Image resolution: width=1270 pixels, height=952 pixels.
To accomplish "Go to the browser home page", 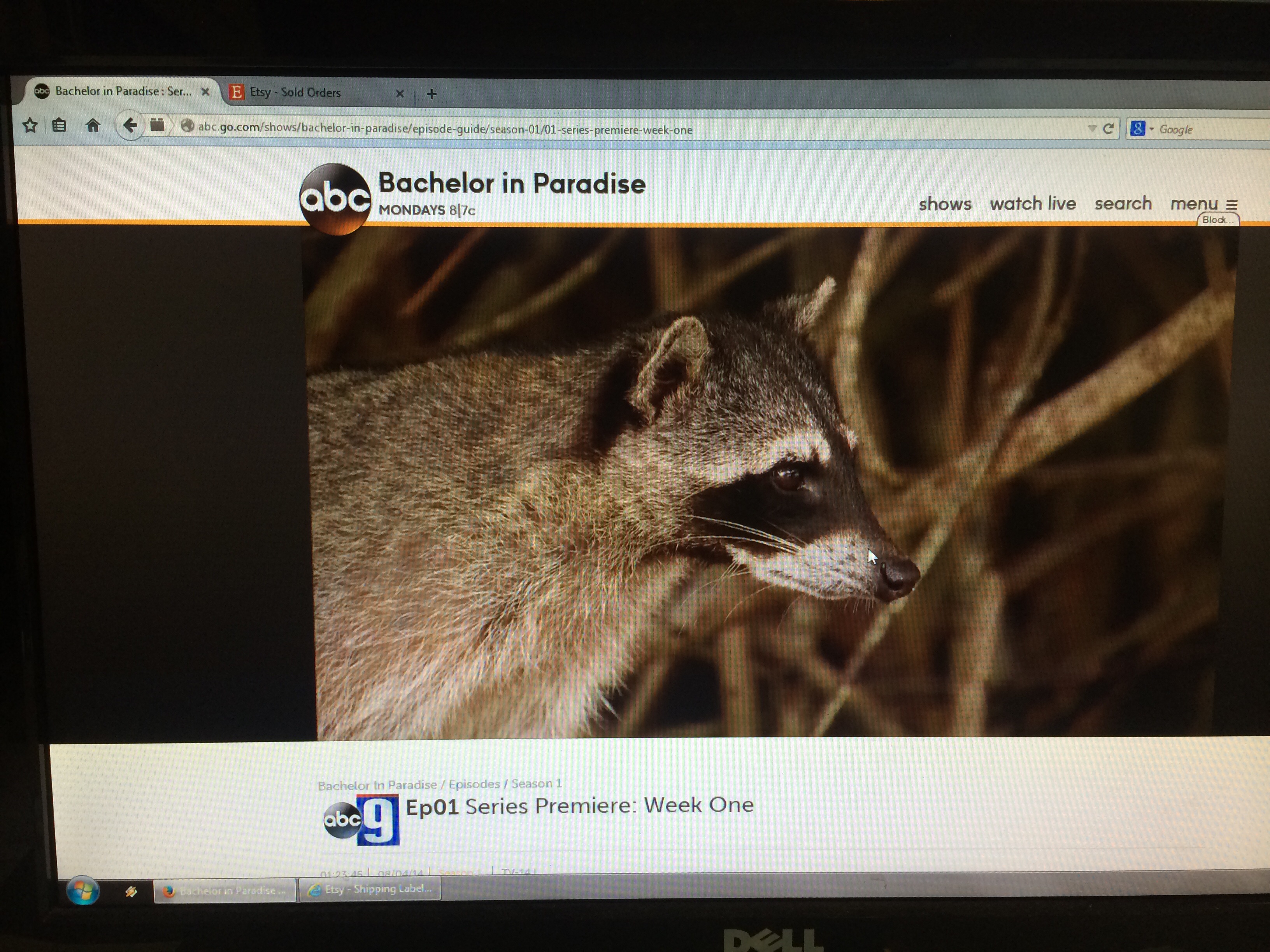I will 93,125.
